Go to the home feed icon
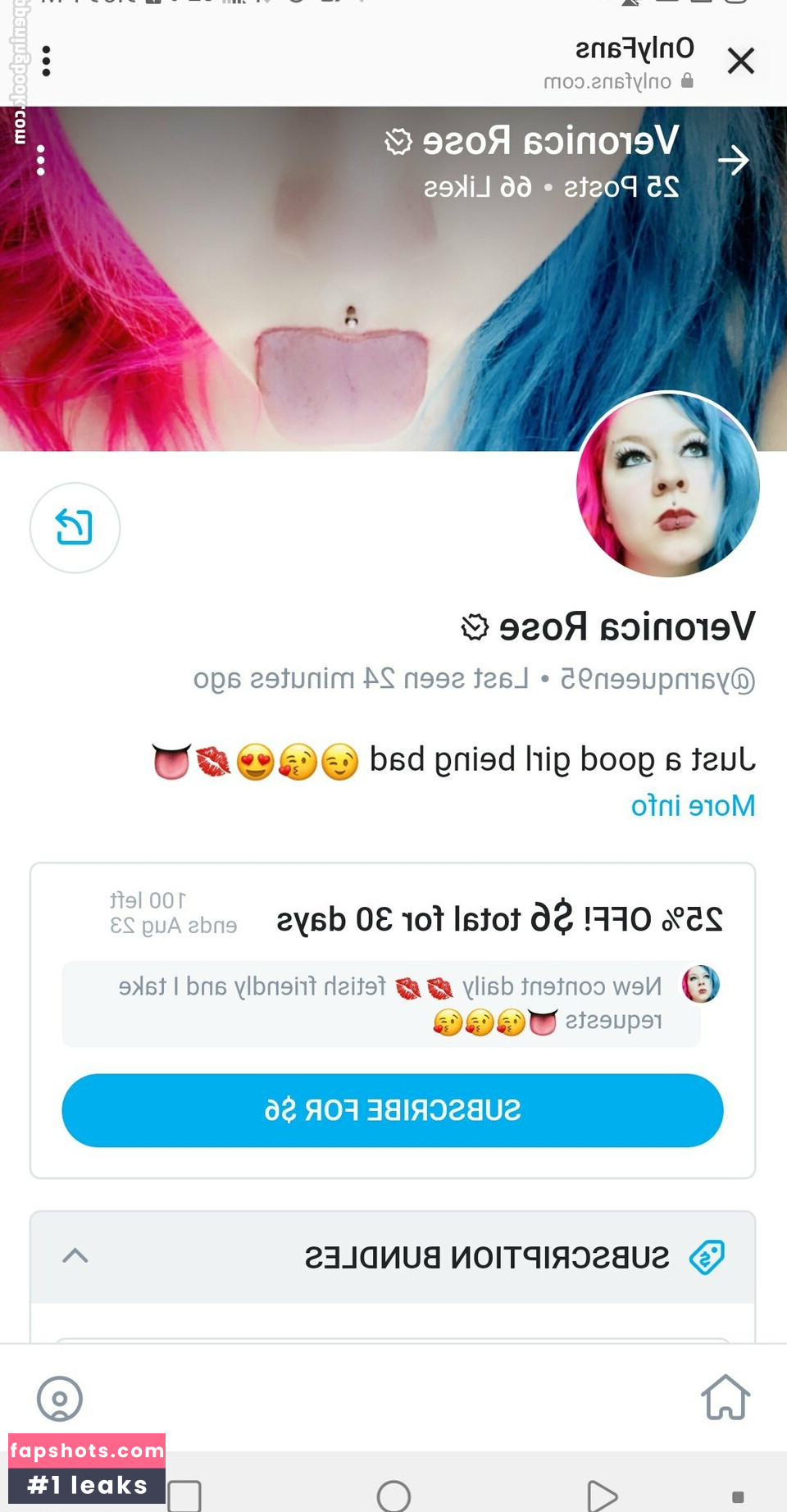Viewport: 787px width, 1512px height. click(x=726, y=1397)
